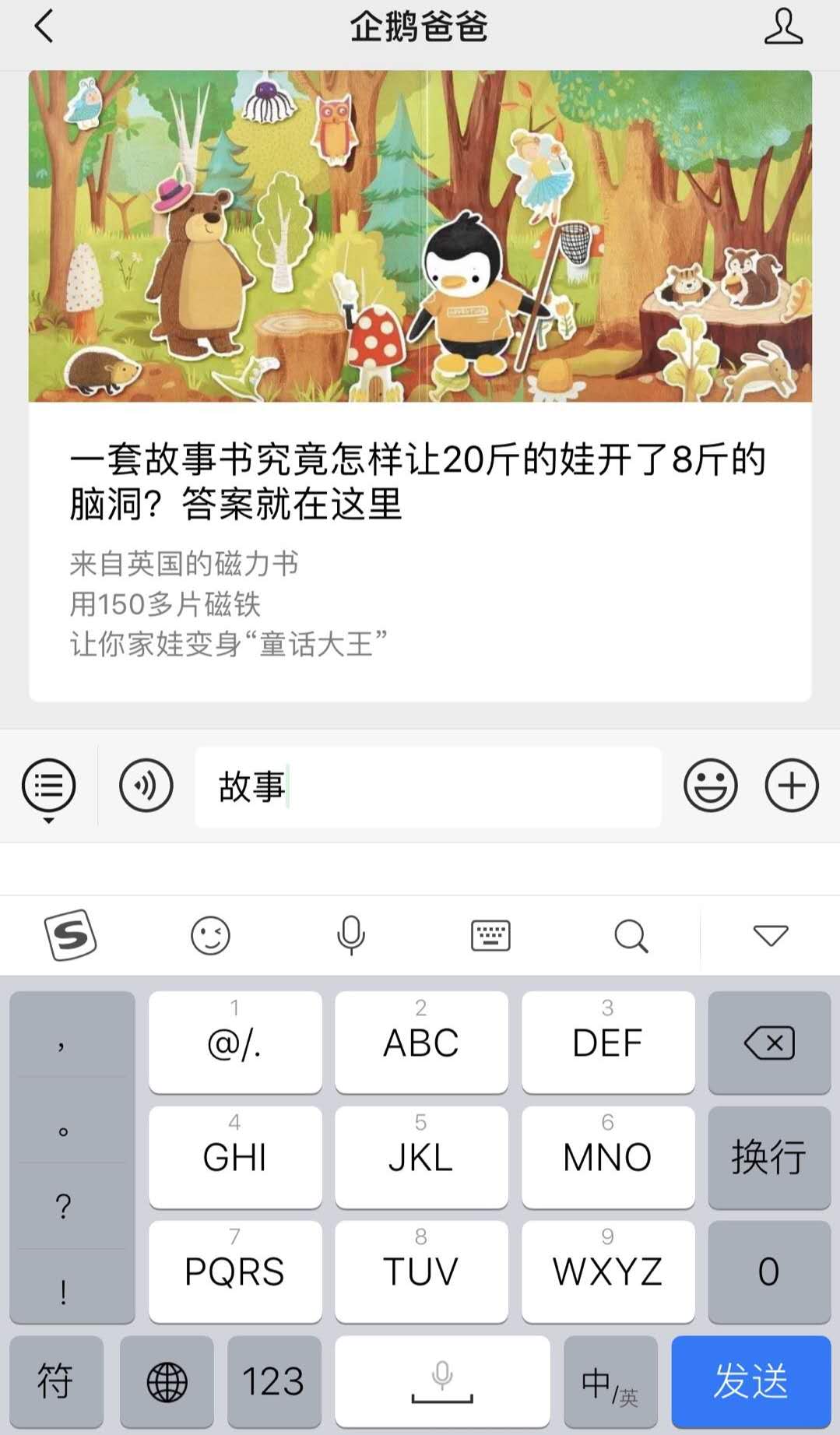Open the voice message input icon
This screenshot has height=1435, width=840.
[x=145, y=786]
